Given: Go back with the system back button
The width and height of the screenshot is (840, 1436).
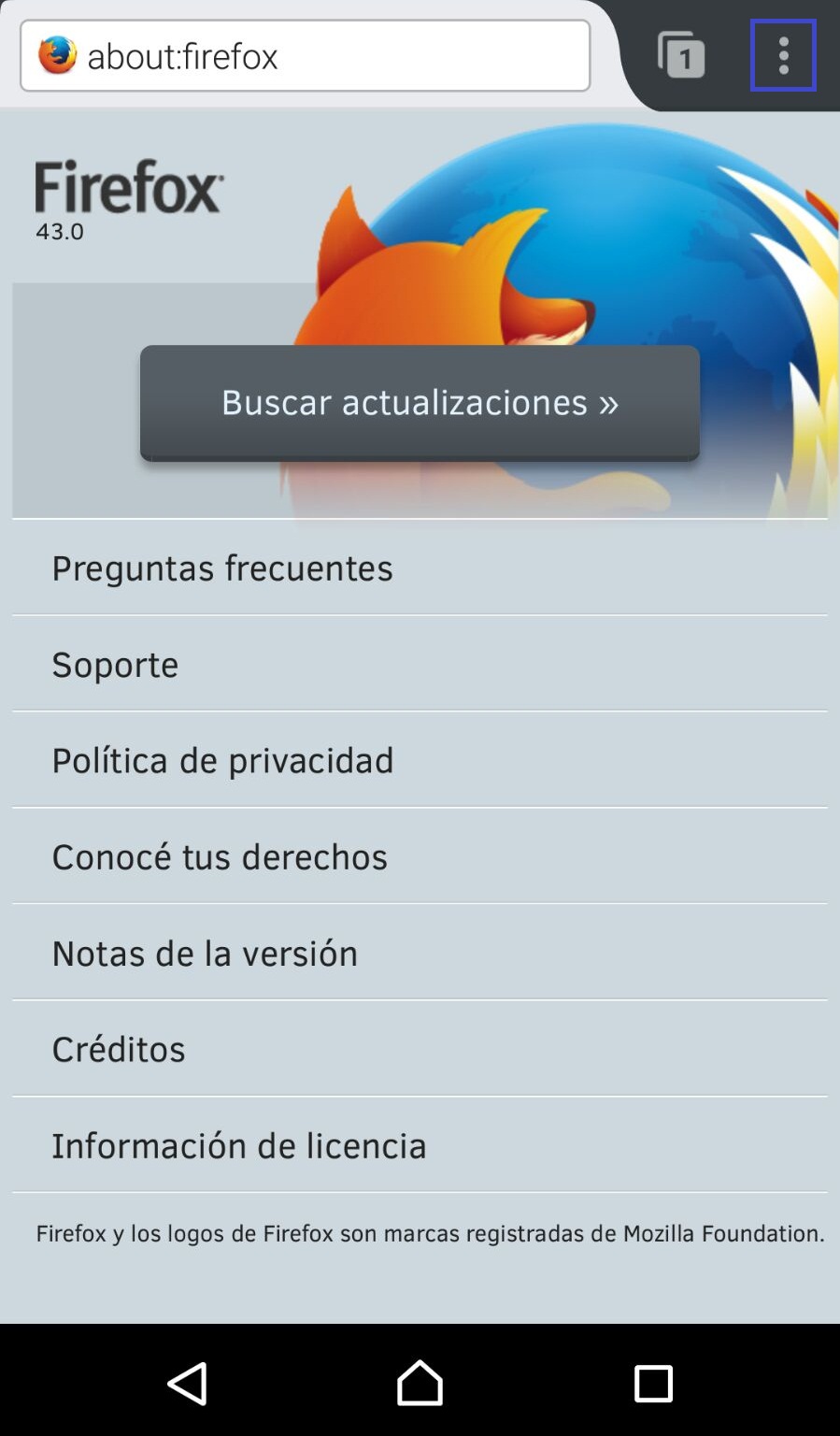Looking at the screenshot, I should (187, 1383).
